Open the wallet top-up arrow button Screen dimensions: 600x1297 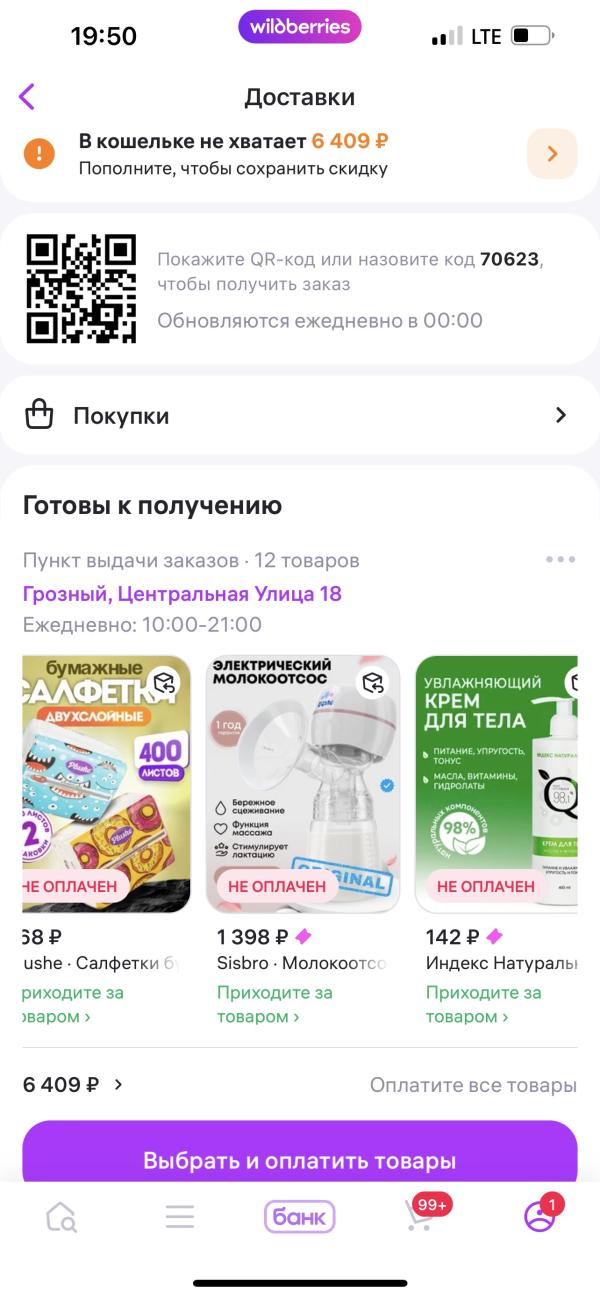(x=551, y=154)
